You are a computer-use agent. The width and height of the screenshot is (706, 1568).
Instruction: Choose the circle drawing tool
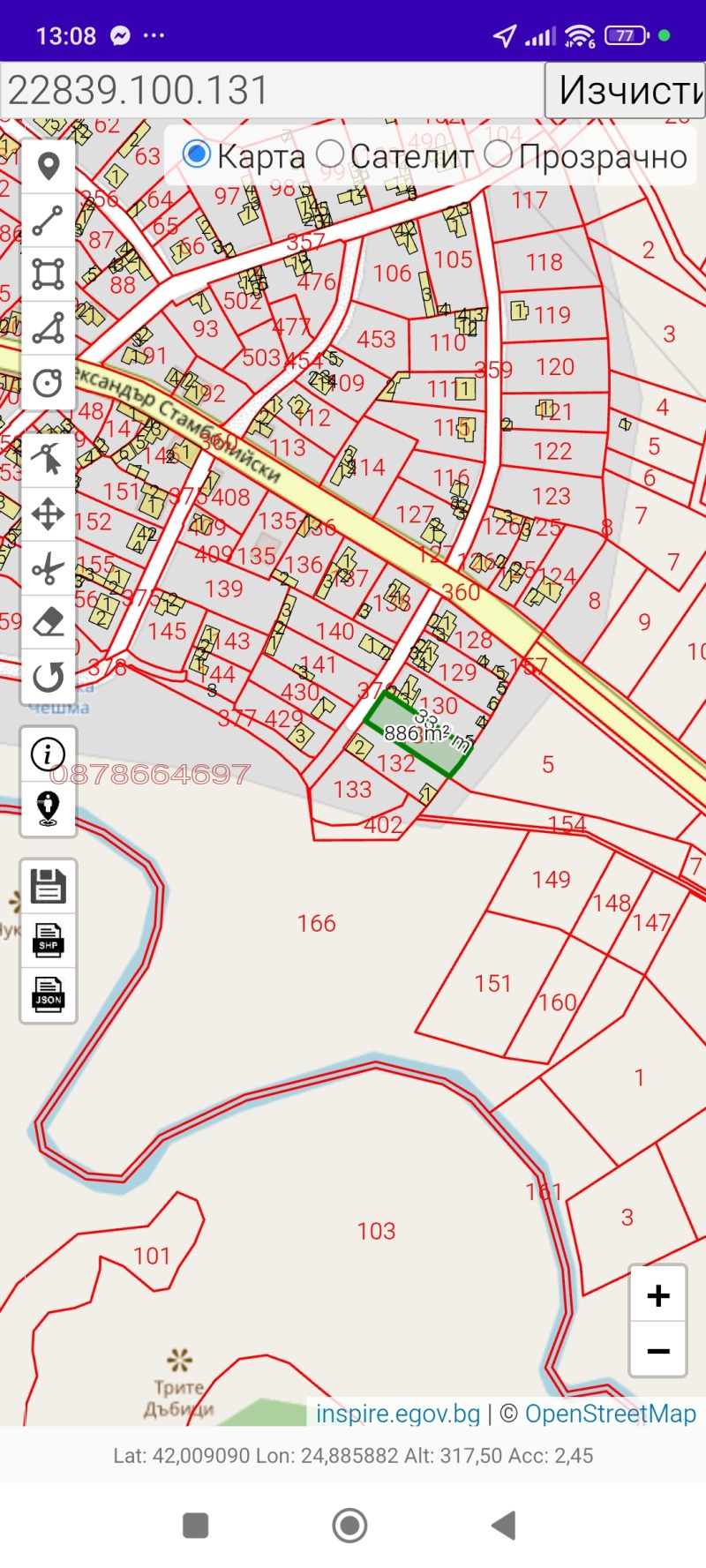[49, 383]
